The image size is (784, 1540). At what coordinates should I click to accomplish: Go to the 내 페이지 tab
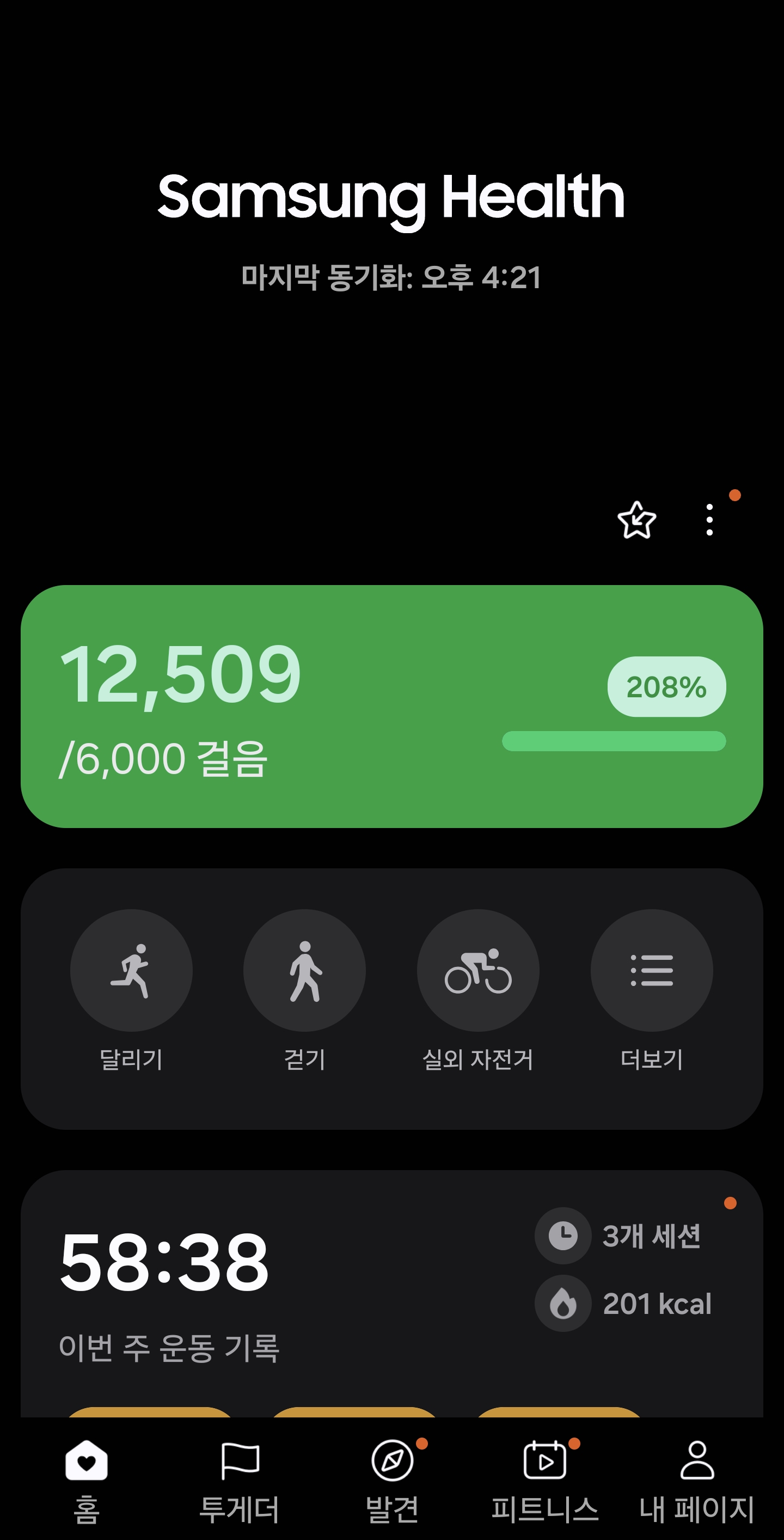697,1480
